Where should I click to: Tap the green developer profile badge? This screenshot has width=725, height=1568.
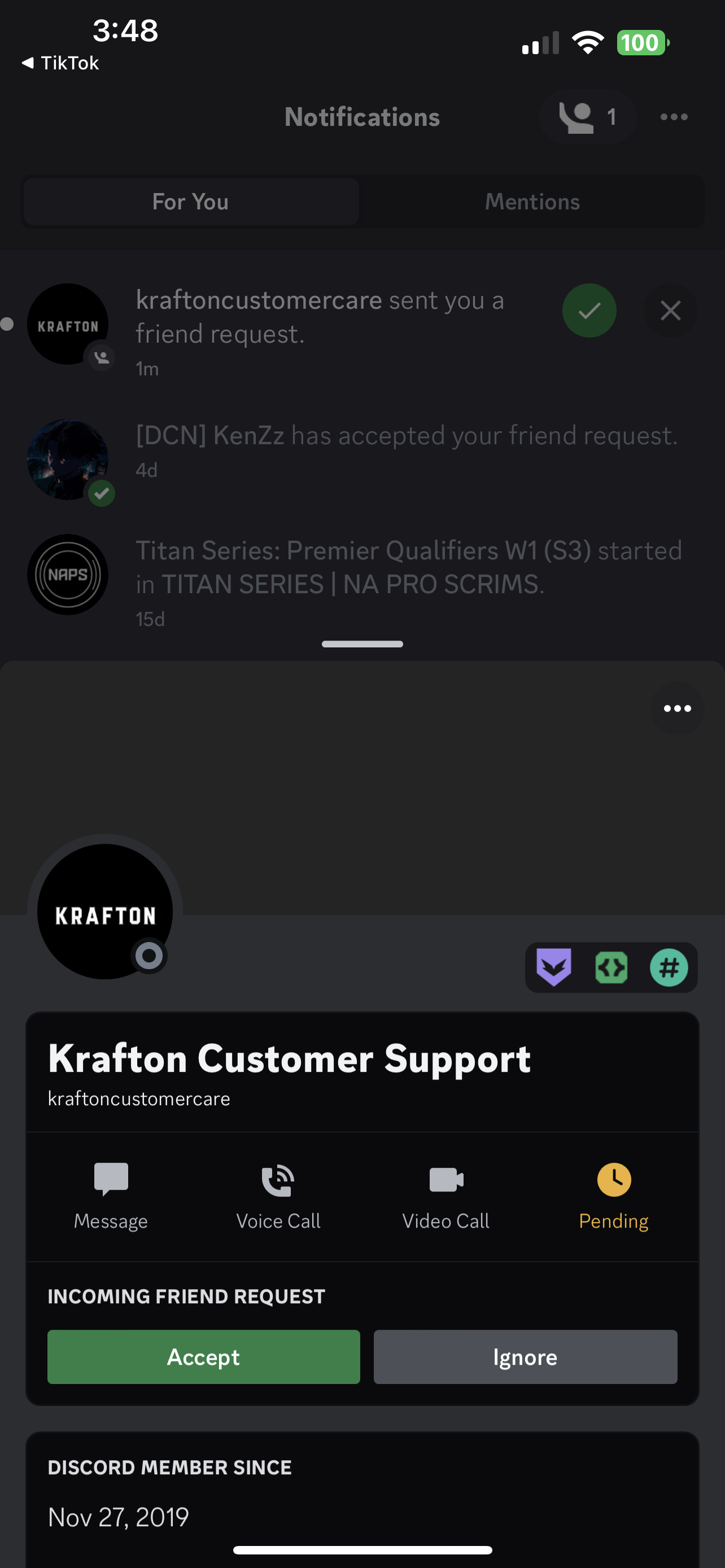[x=611, y=967]
